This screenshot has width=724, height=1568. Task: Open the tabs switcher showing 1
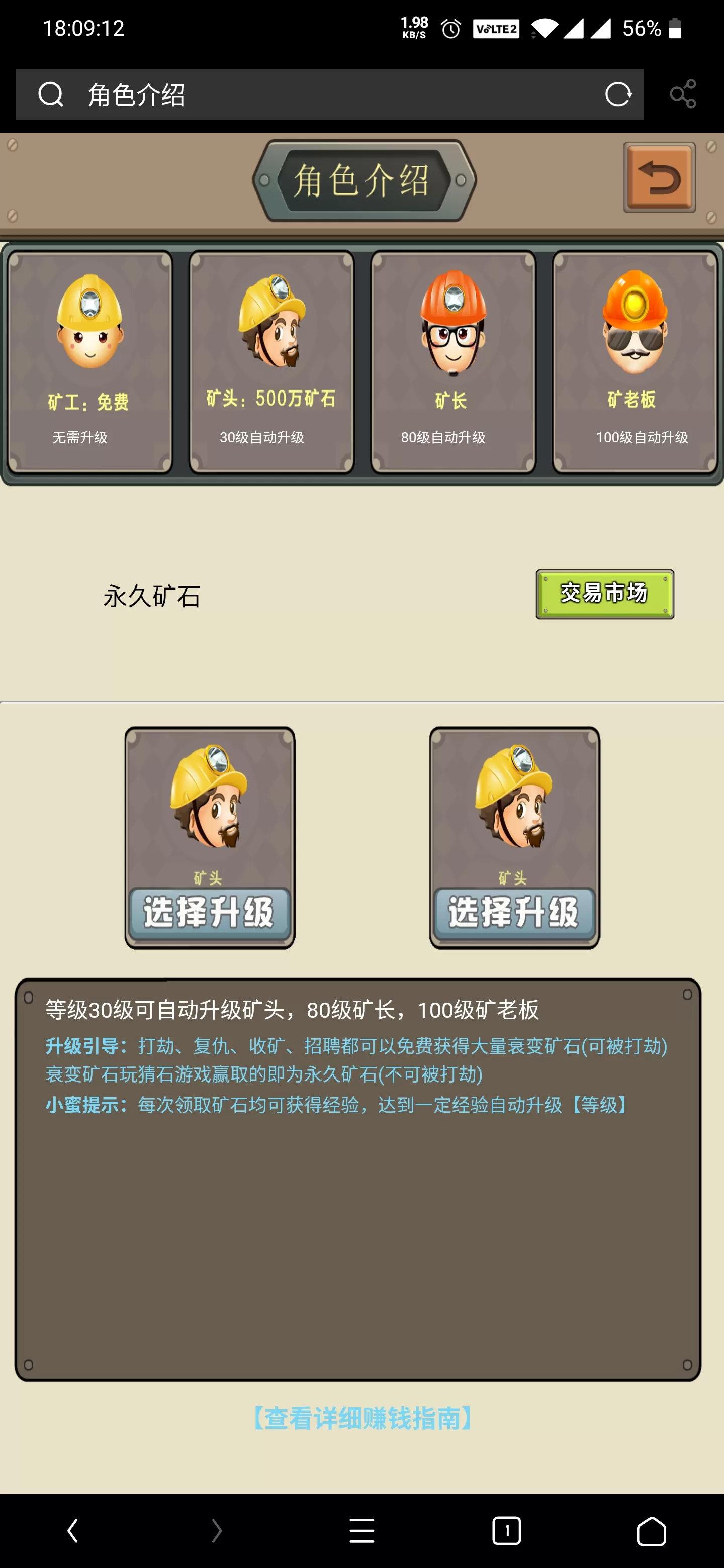pos(506,1530)
